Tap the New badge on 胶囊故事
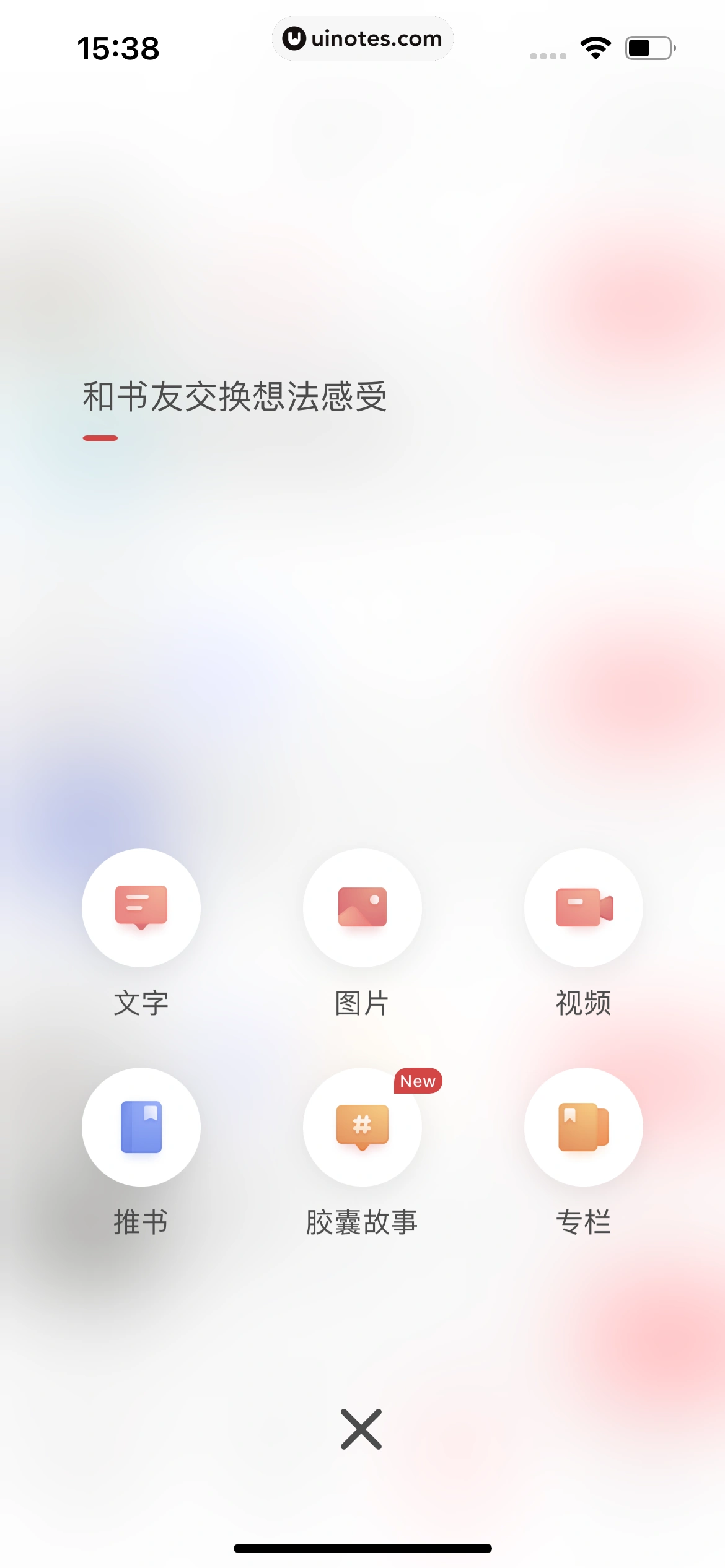Viewport: 725px width, 1568px height. (417, 1081)
